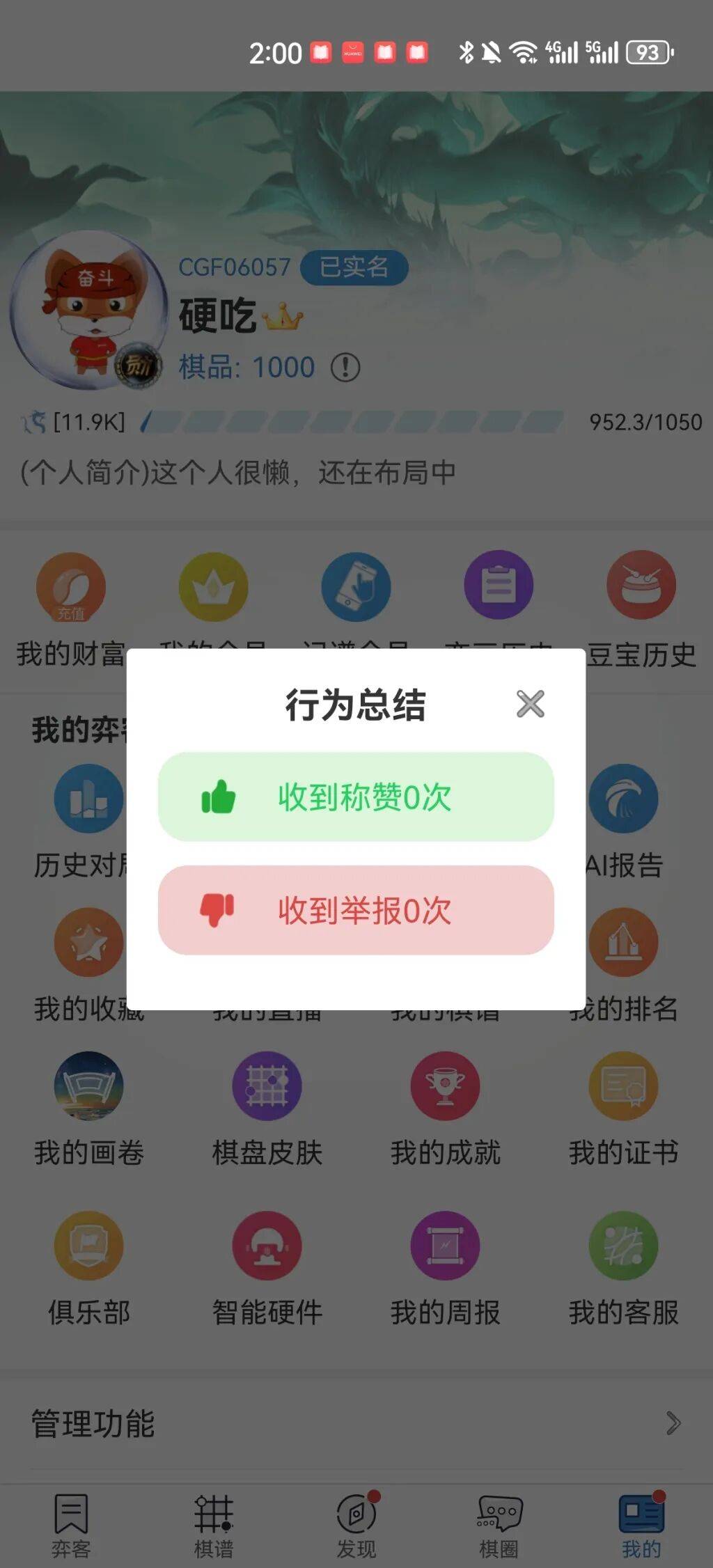Tap the 收到举报0次 button

pos(356,909)
